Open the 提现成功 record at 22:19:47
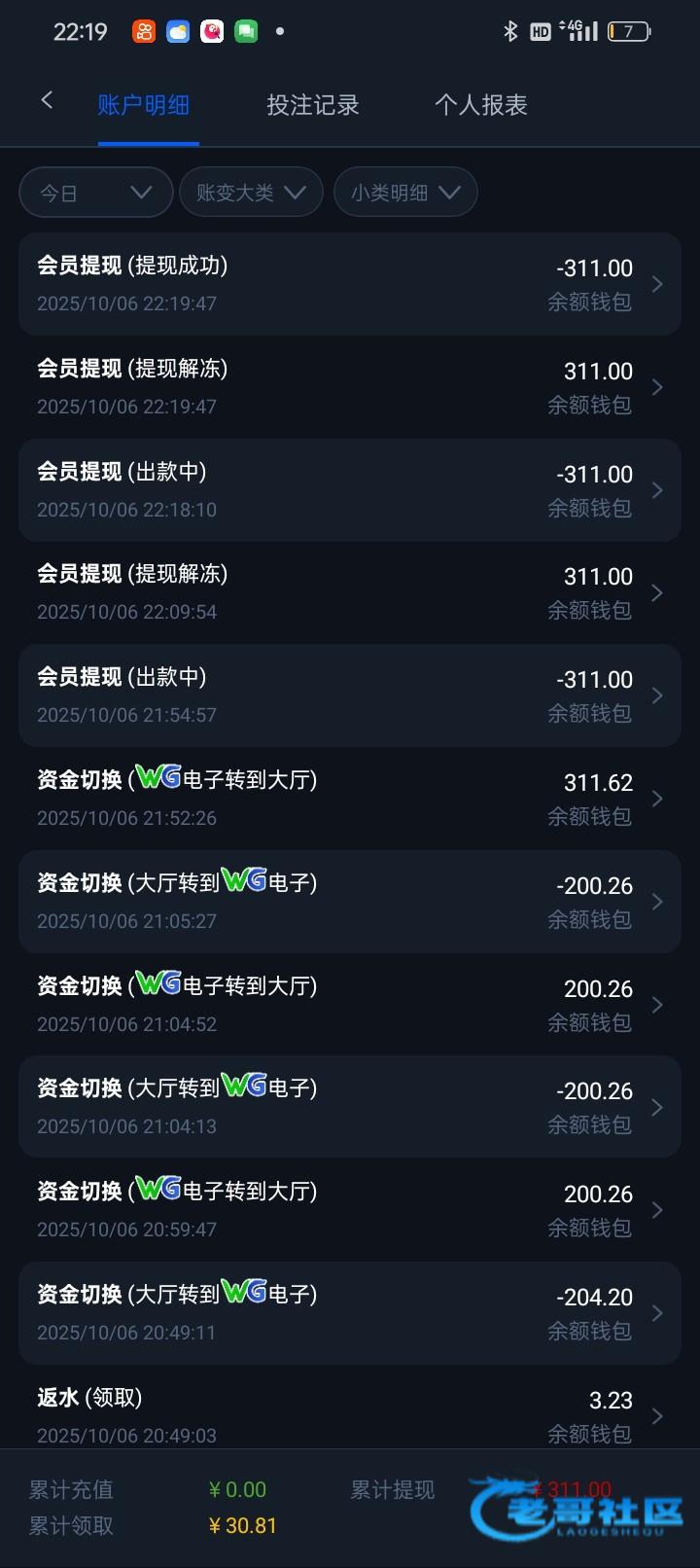The height and width of the screenshot is (1568, 700). tap(350, 284)
